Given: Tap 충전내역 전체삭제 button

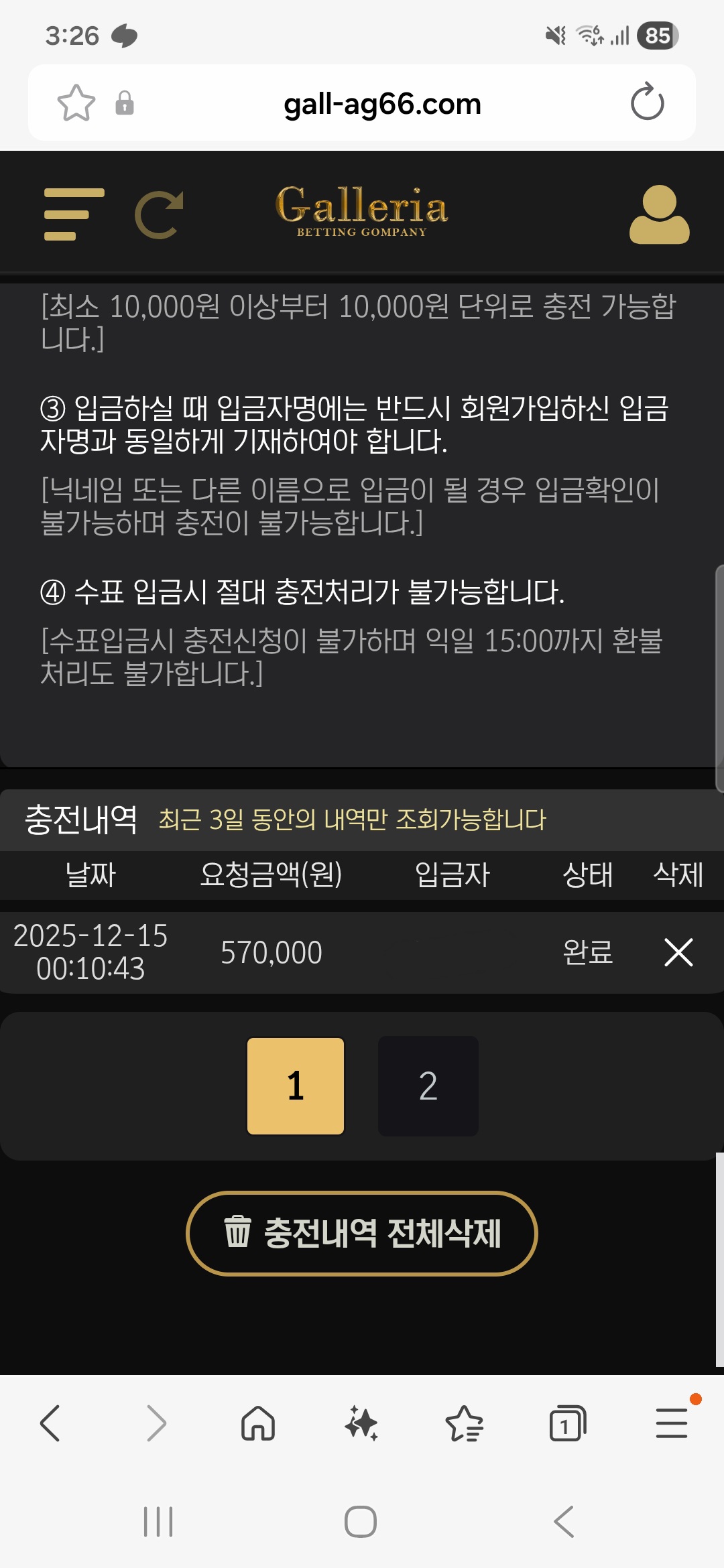Looking at the screenshot, I should pyautogui.click(x=362, y=1233).
